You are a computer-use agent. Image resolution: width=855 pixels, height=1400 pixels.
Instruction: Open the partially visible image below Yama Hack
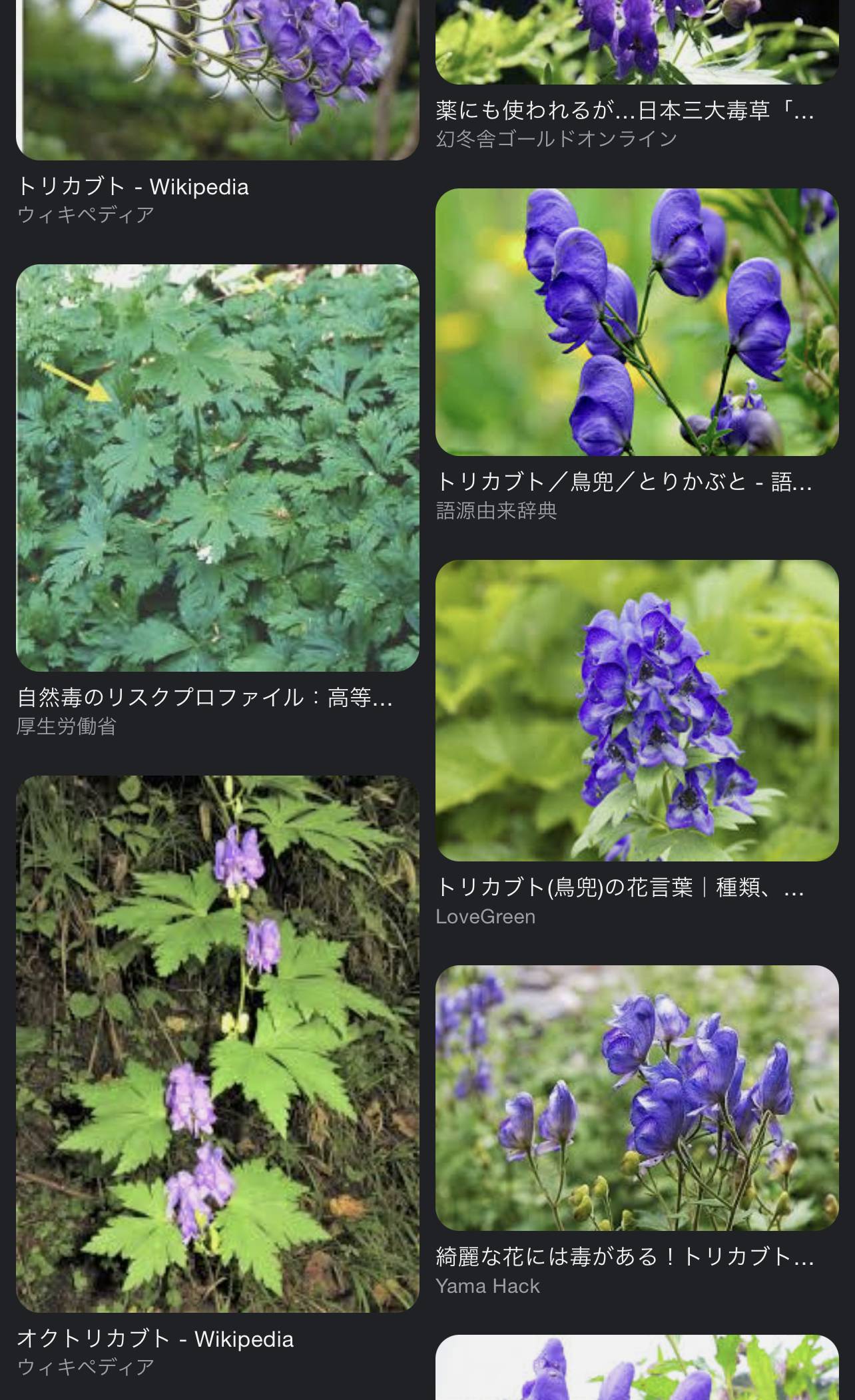637,1367
